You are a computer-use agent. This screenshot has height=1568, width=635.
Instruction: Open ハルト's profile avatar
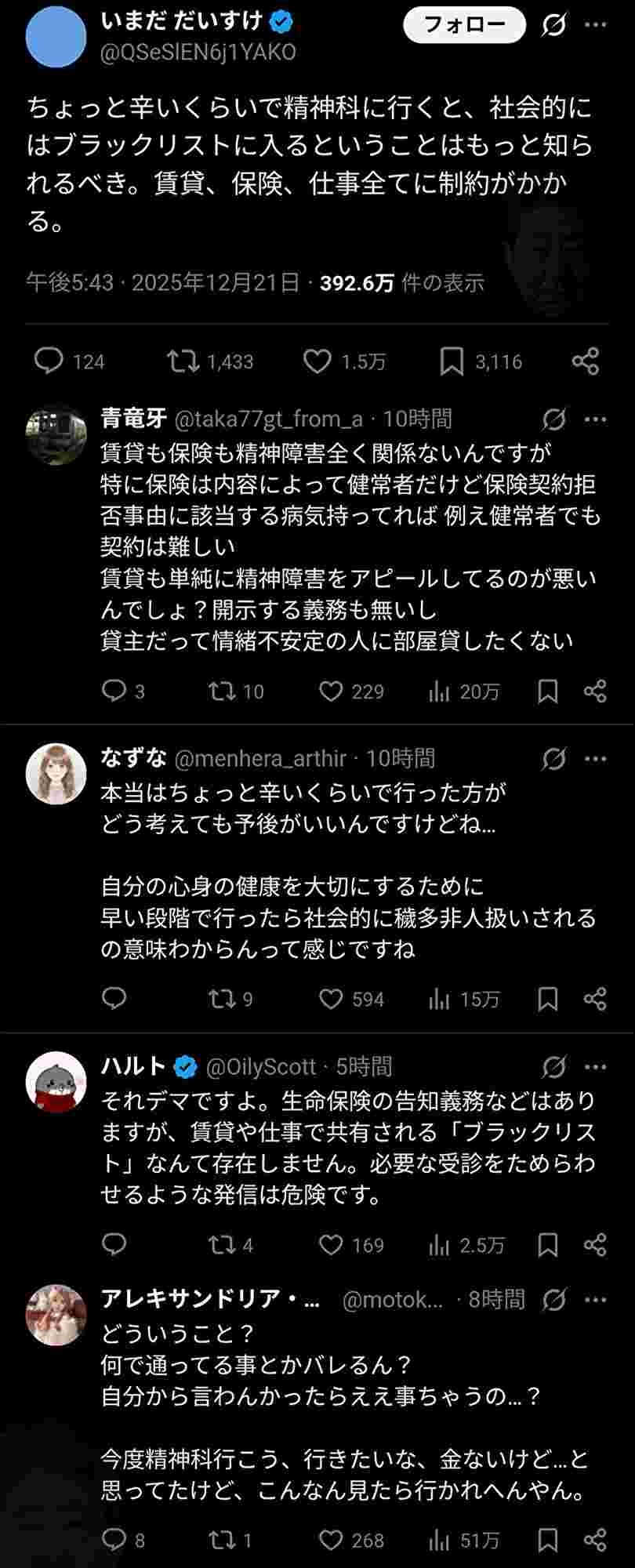click(56, 1082)
